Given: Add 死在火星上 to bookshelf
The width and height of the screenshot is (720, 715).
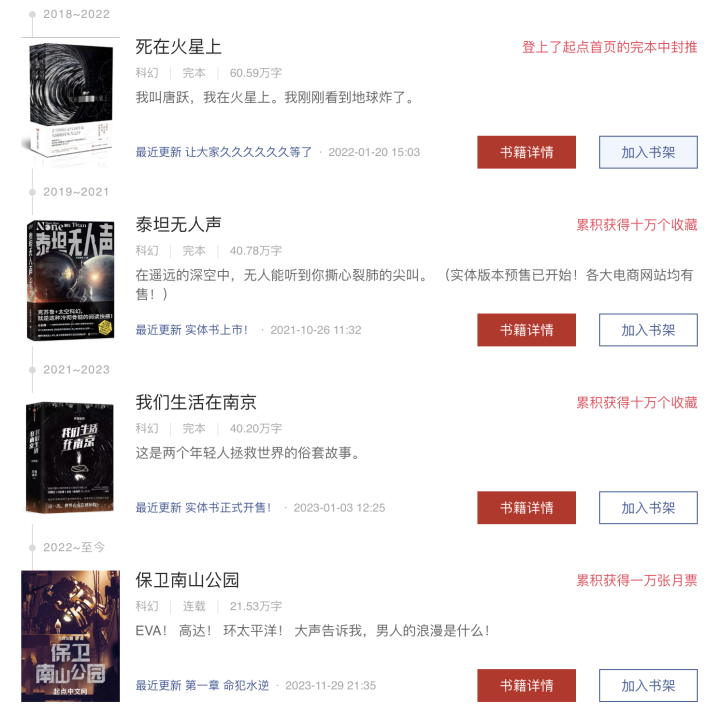Looking at the screenshot, I should tap(648, 152).
